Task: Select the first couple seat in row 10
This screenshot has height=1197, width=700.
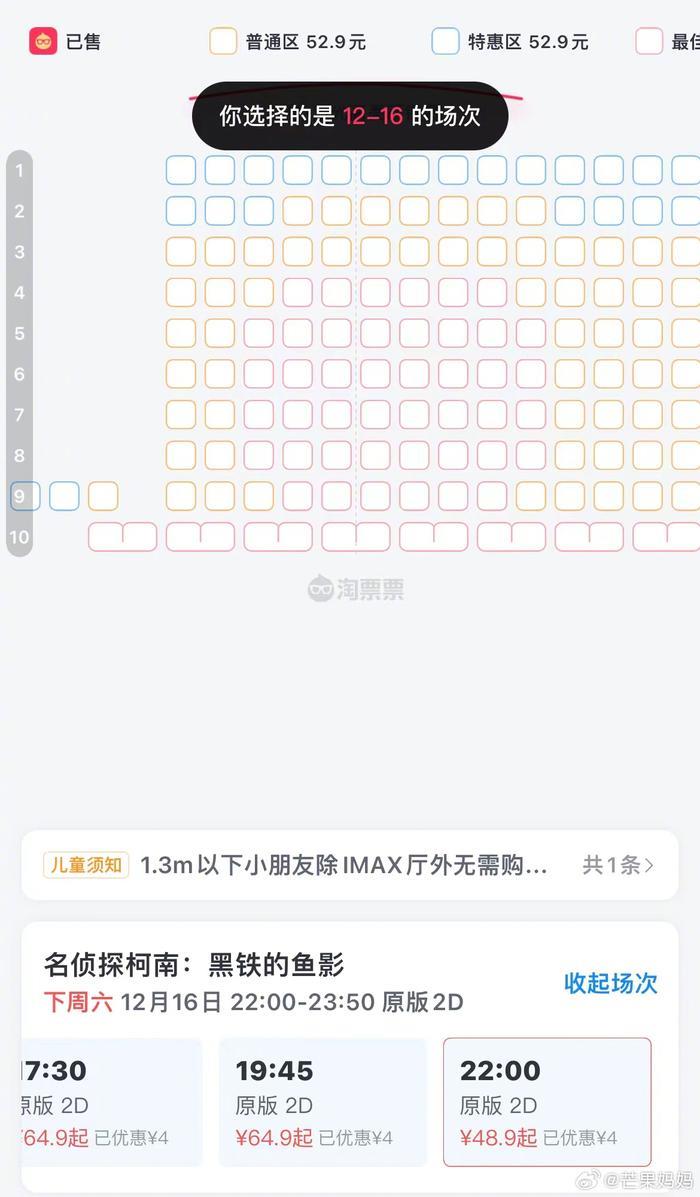Action: pos(122,537)
